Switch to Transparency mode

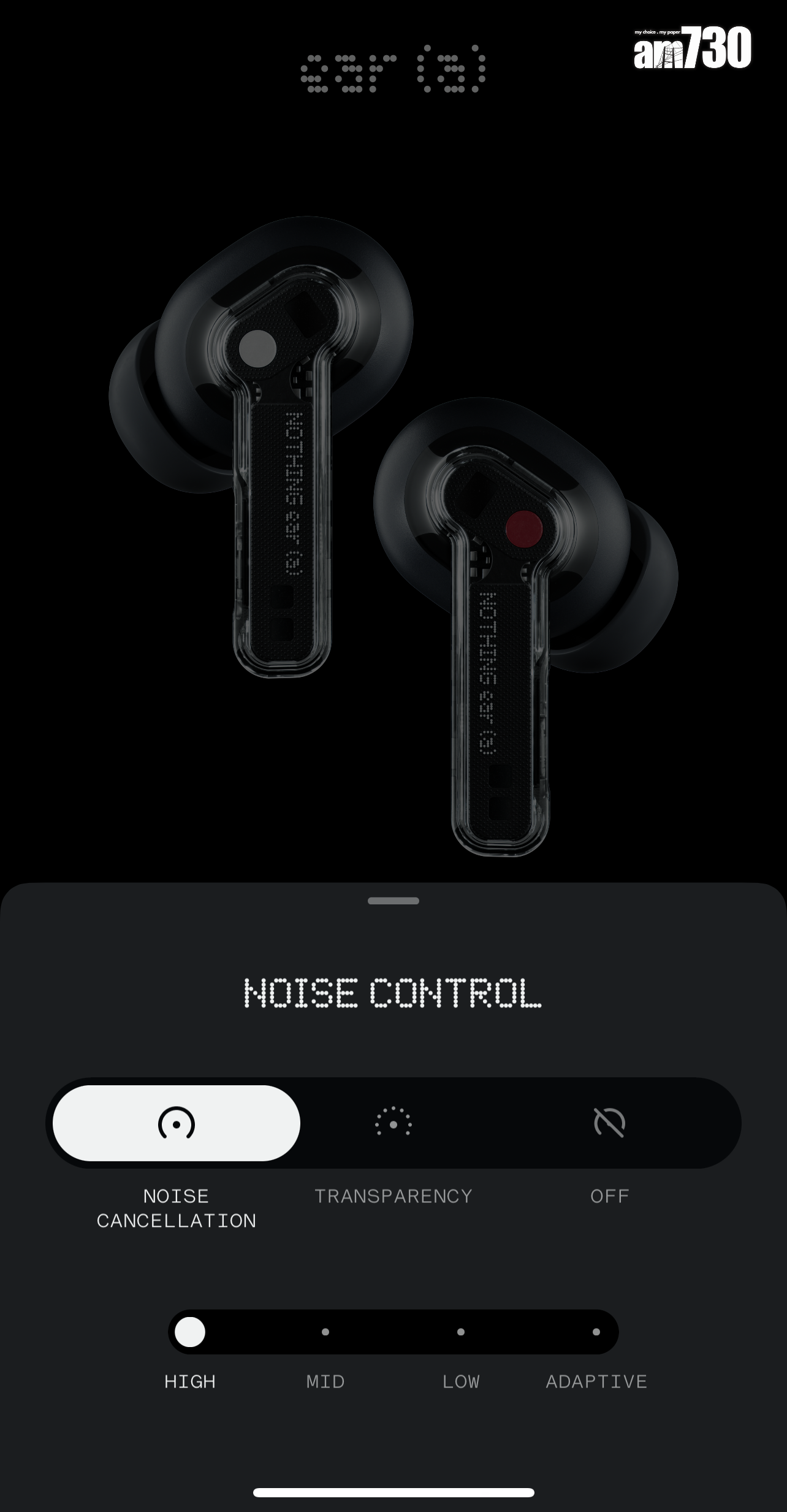coord(393,1123)
